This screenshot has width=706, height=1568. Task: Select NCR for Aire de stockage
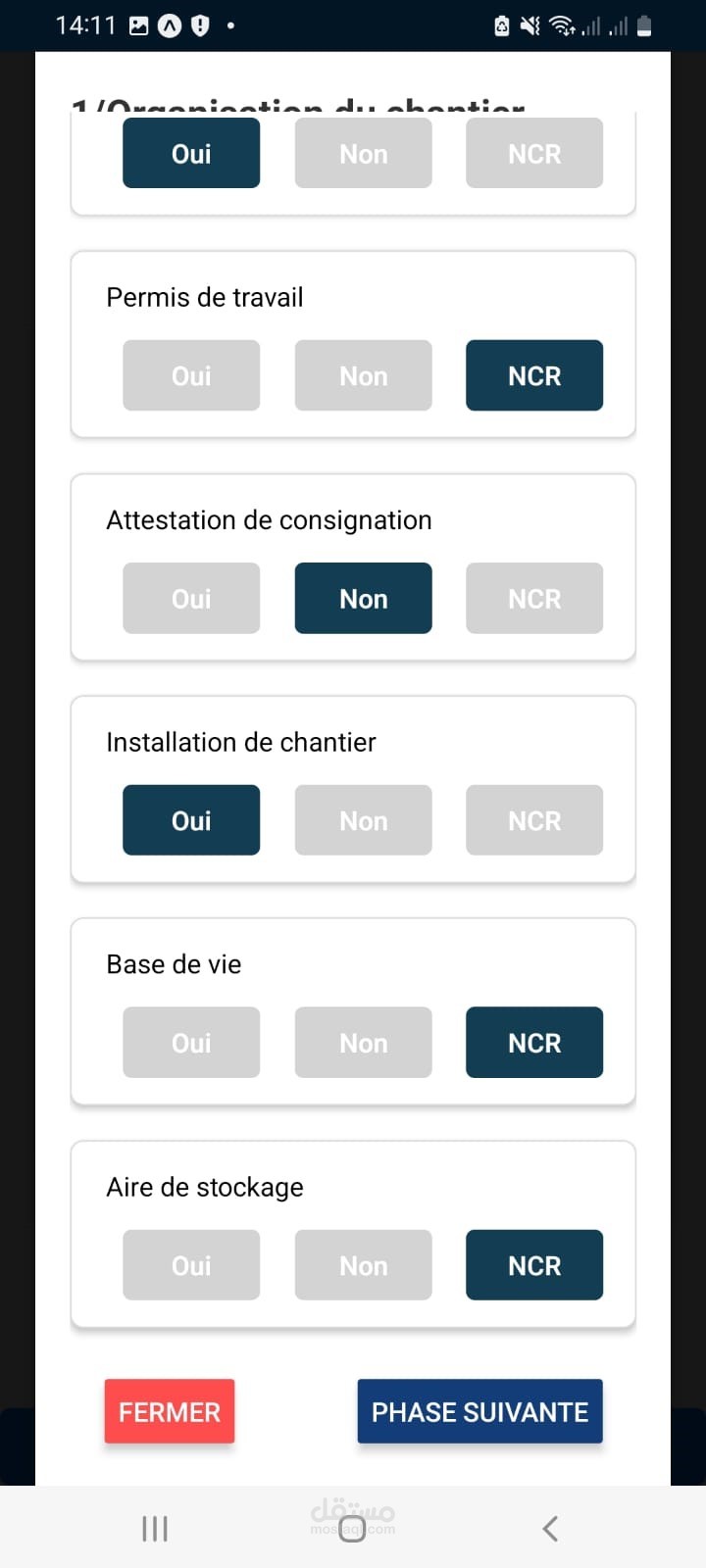pos(534,1265)
